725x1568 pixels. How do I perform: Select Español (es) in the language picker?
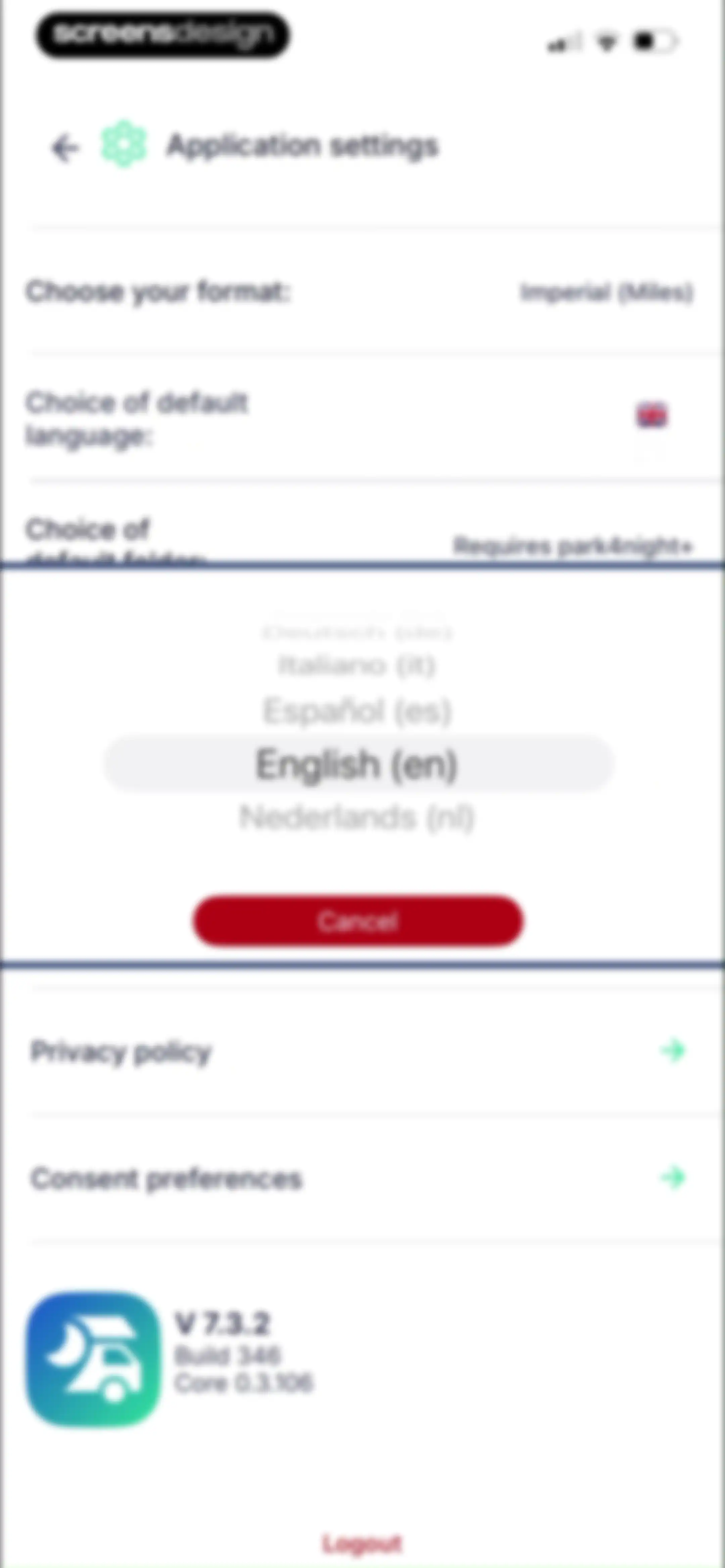pos(357,711)
